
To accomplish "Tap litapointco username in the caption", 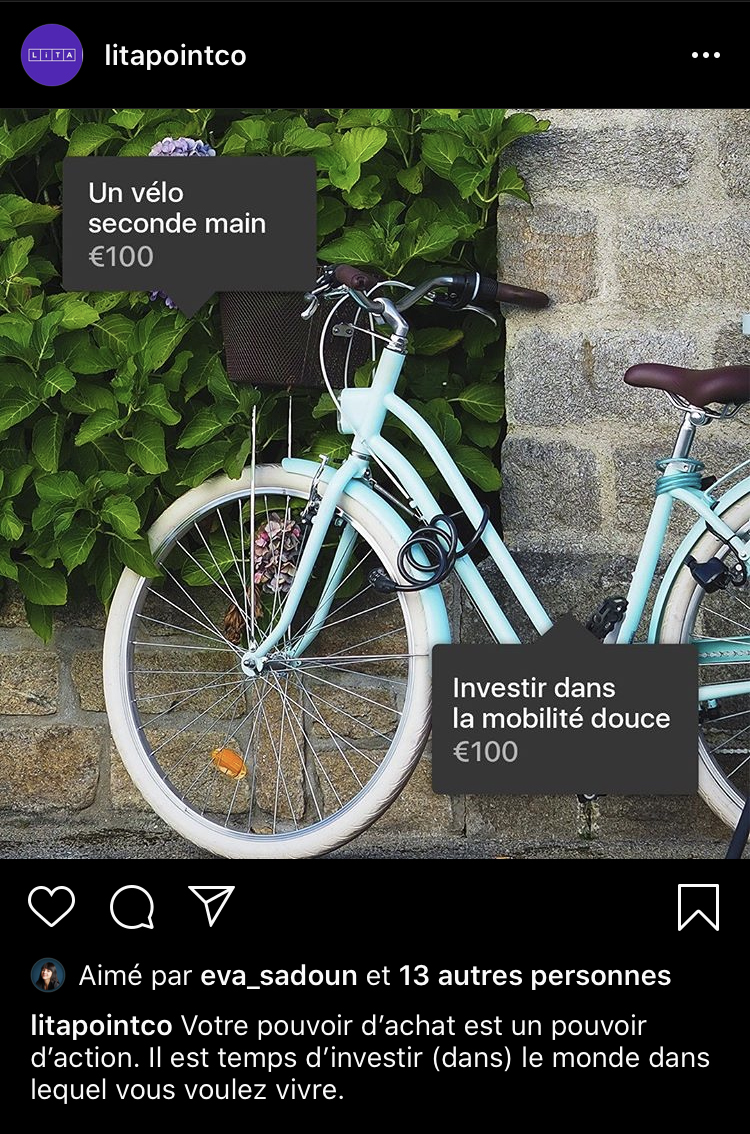I will pyautogui.click(x=102, y=1026).
